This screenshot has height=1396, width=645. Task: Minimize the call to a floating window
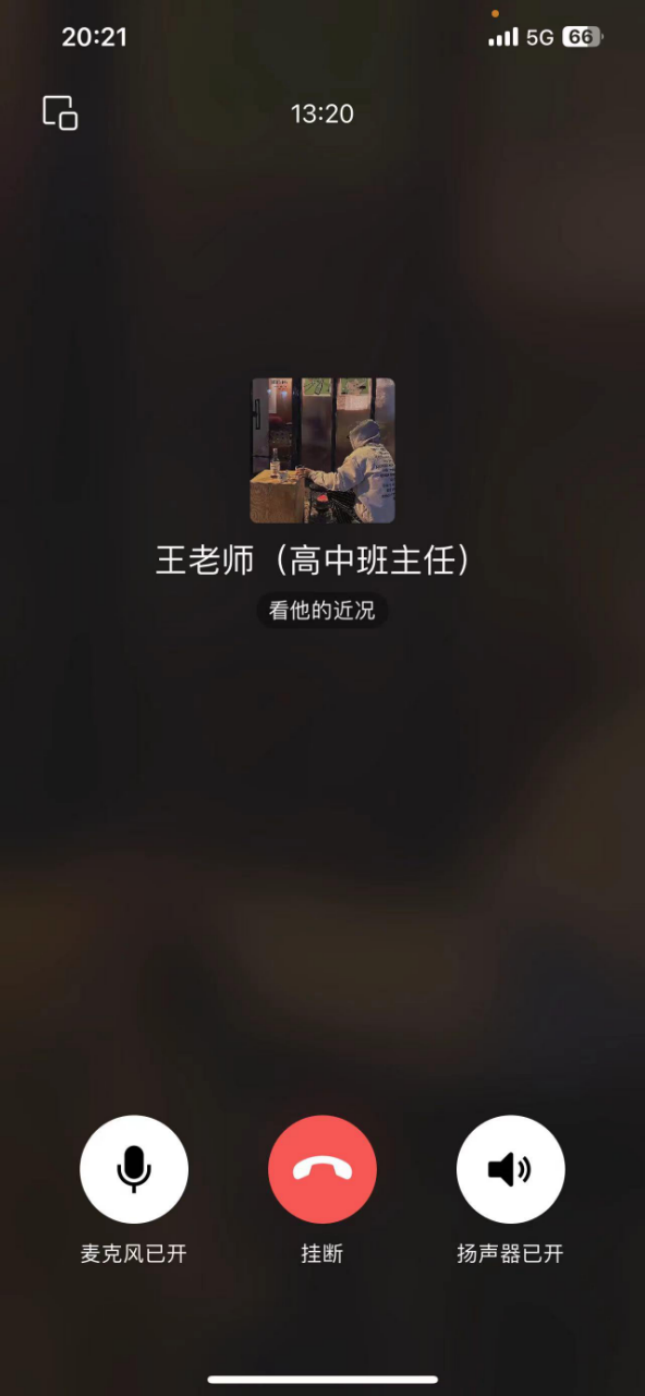coord(60,113)
